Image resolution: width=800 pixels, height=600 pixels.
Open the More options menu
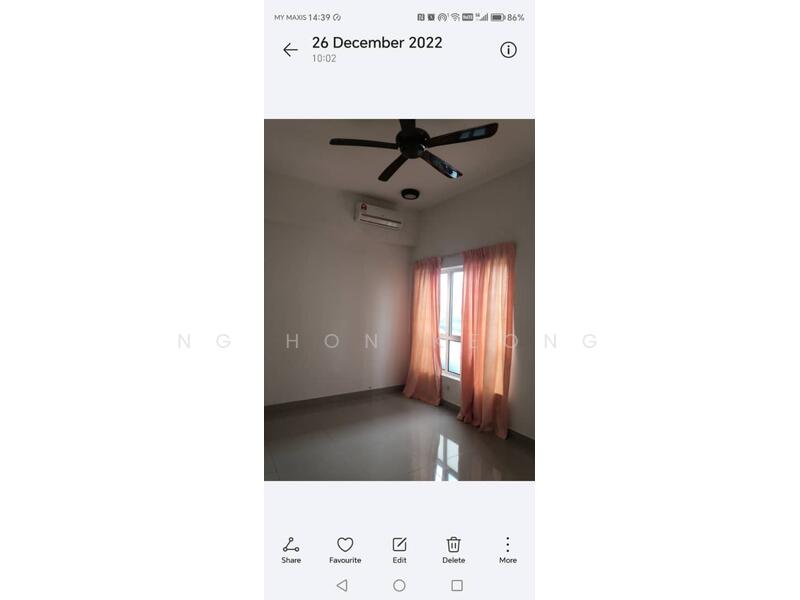508,549
